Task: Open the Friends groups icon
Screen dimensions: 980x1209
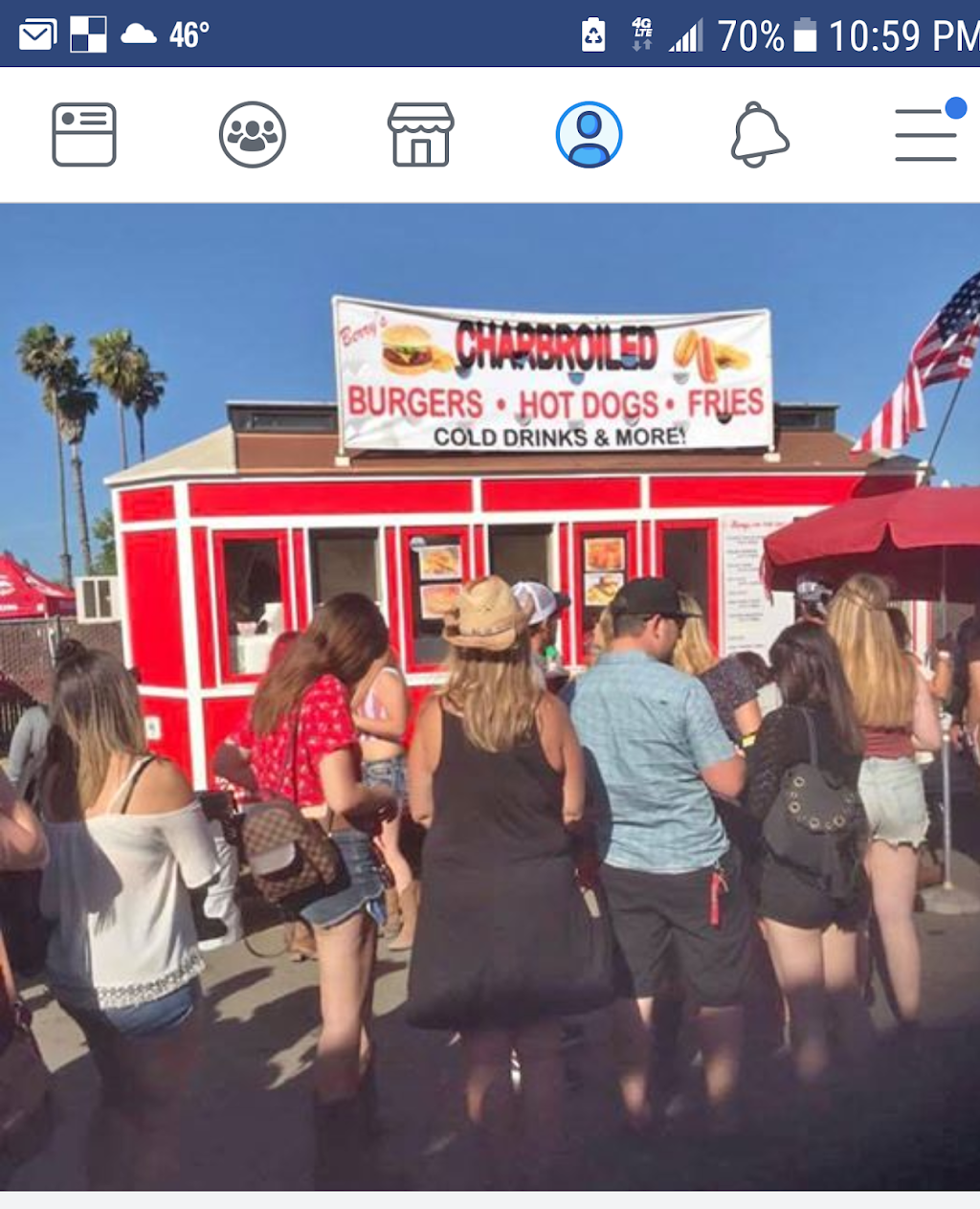Action: click(x=252, y=134)
